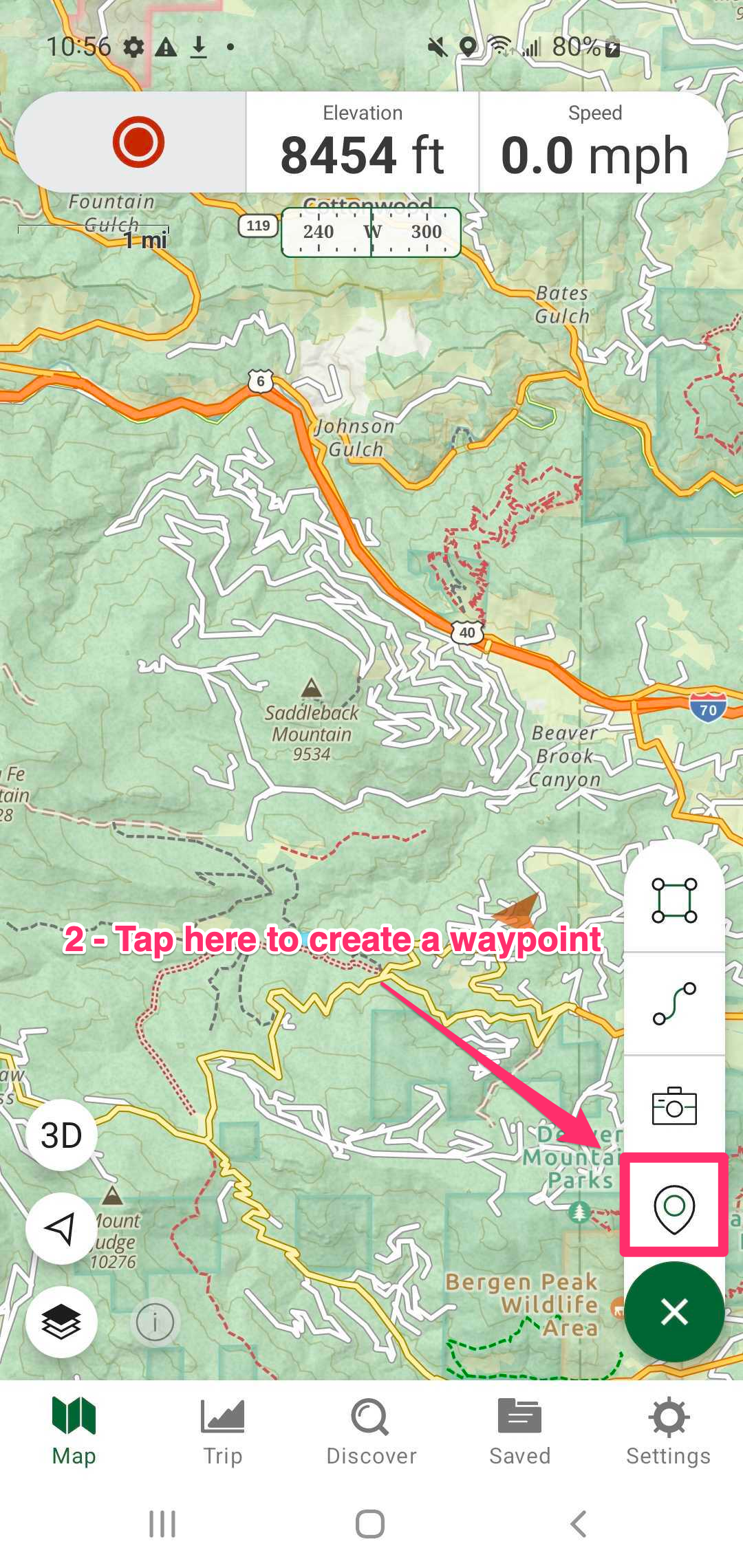Open the map layers menu

pos(61,1322)
